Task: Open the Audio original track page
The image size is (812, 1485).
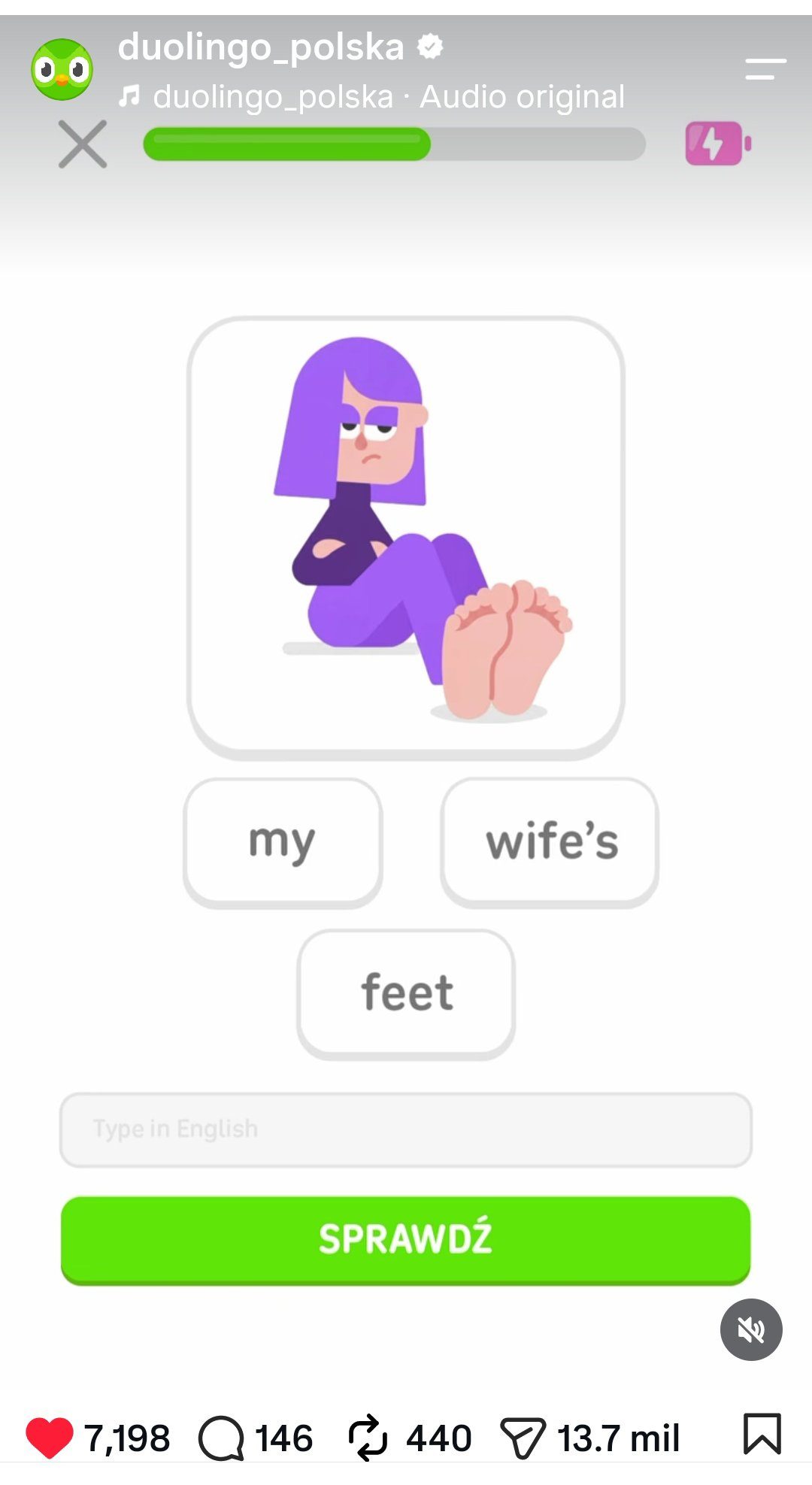Action: (371, 97)
